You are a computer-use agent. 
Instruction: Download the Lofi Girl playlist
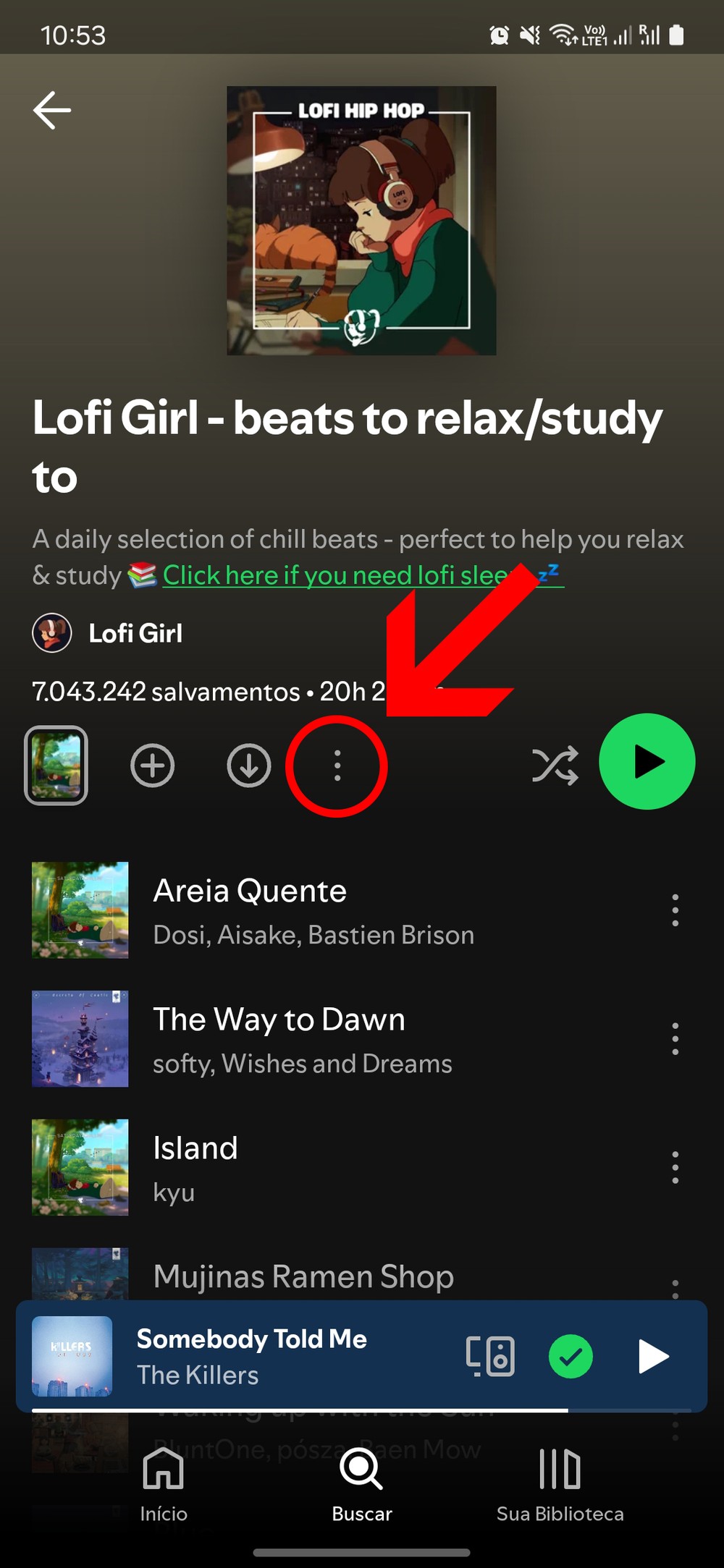click(x=249, y=766)
